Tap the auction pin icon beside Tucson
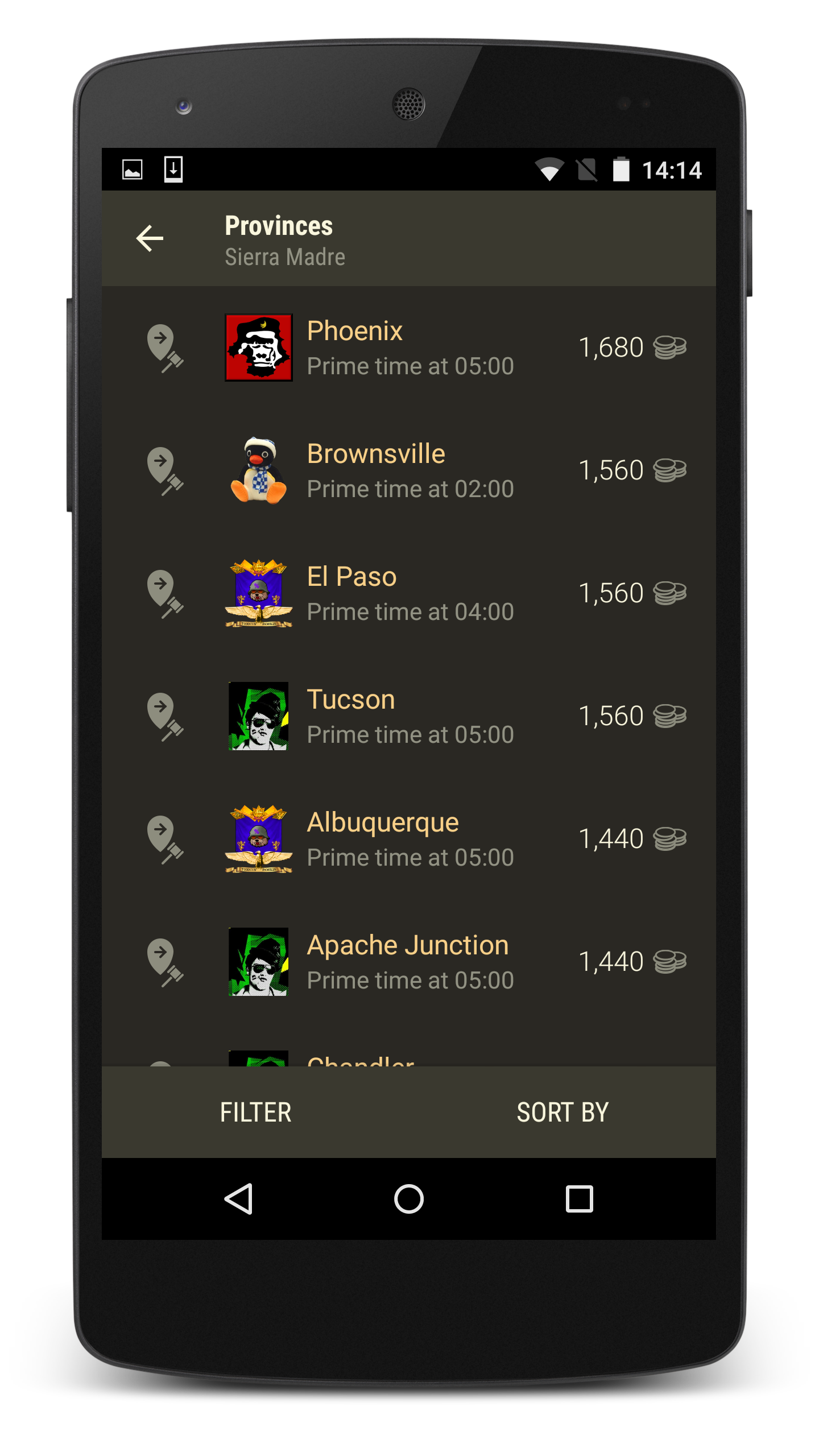 click(x=164, y=716)
